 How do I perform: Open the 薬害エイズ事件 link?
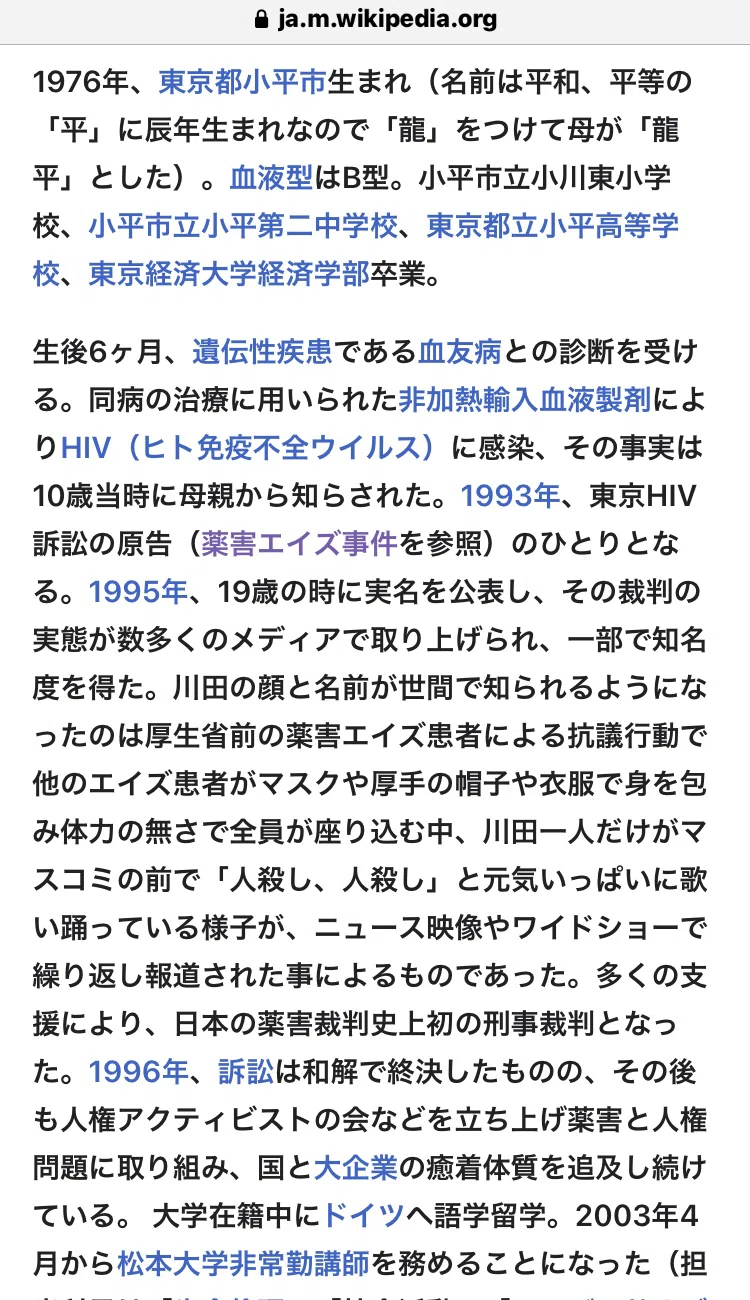coord(299,544)
